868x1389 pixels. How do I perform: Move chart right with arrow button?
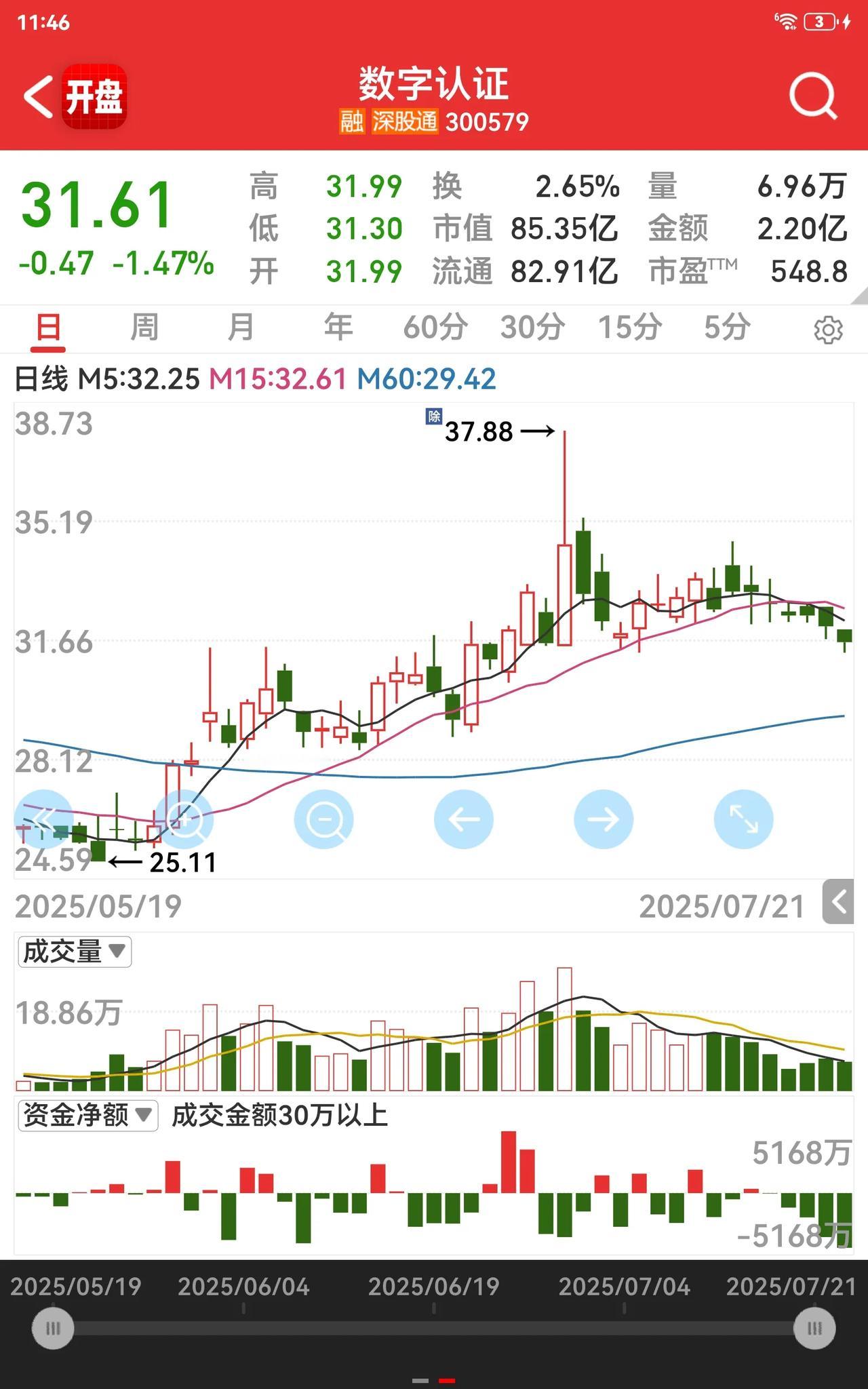[x=604, y=819]
